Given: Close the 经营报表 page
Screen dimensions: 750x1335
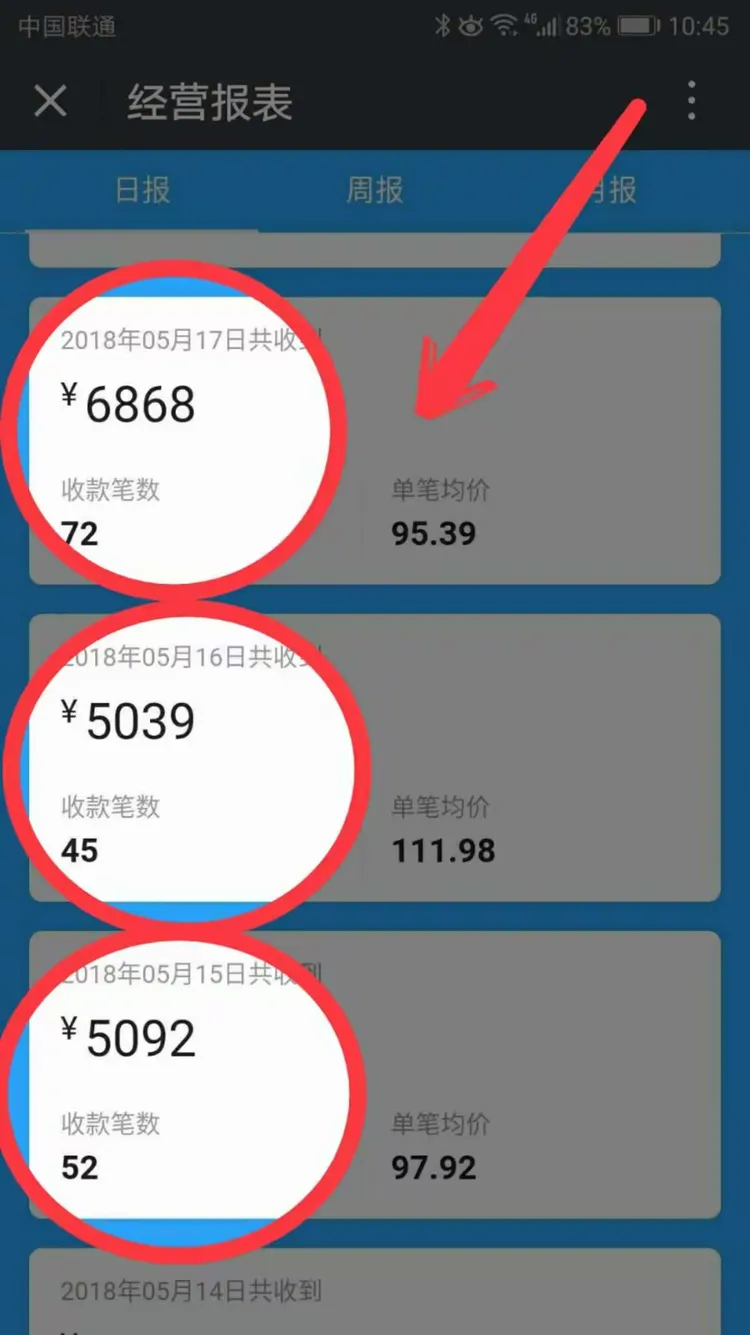Looking at the screenshot, I should point(50,102).
